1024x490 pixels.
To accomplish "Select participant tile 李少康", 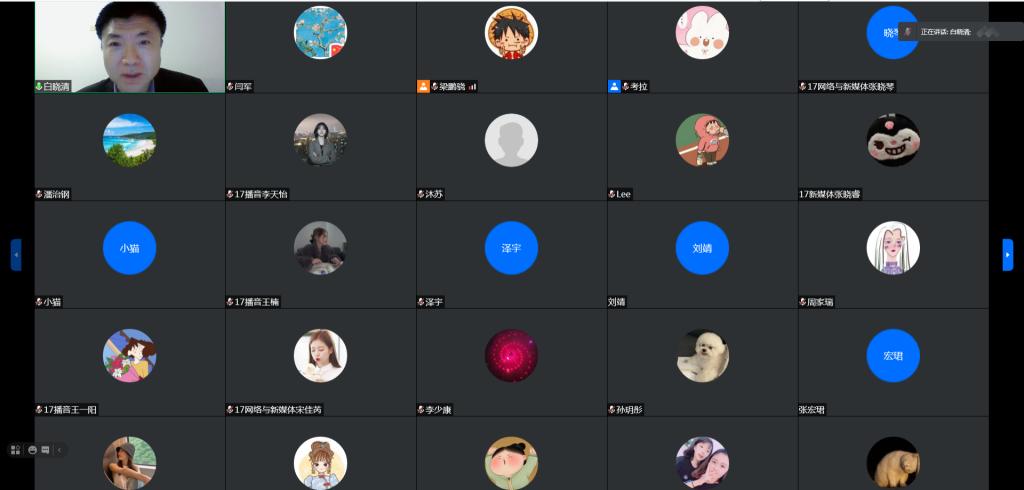I will pos(511,361).
